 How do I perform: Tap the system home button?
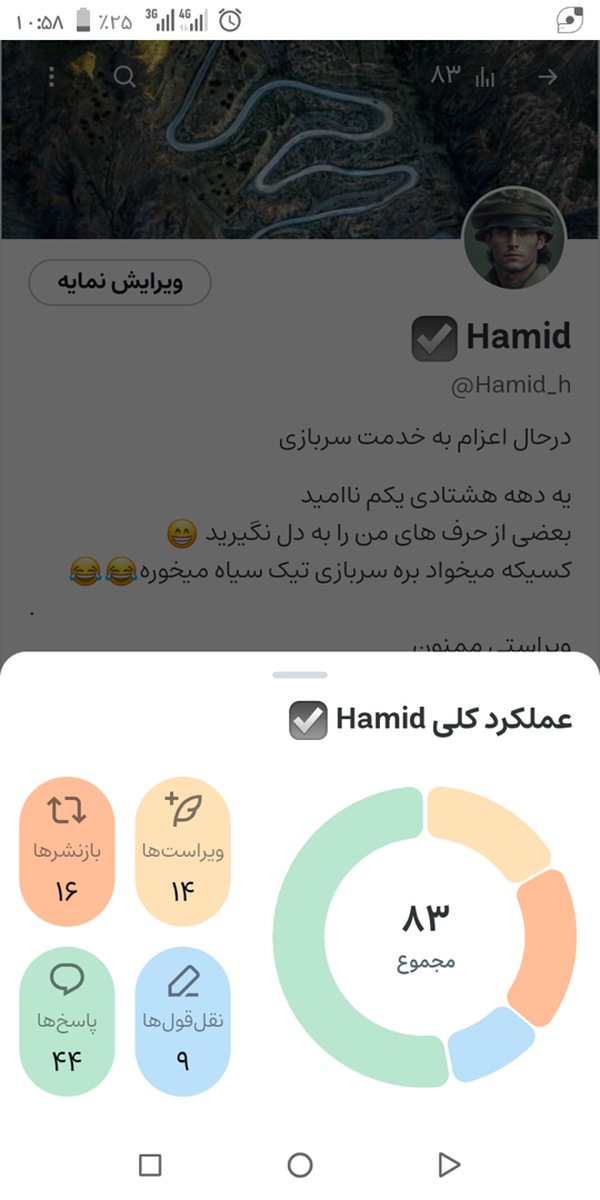click(x=300, y=1164)
